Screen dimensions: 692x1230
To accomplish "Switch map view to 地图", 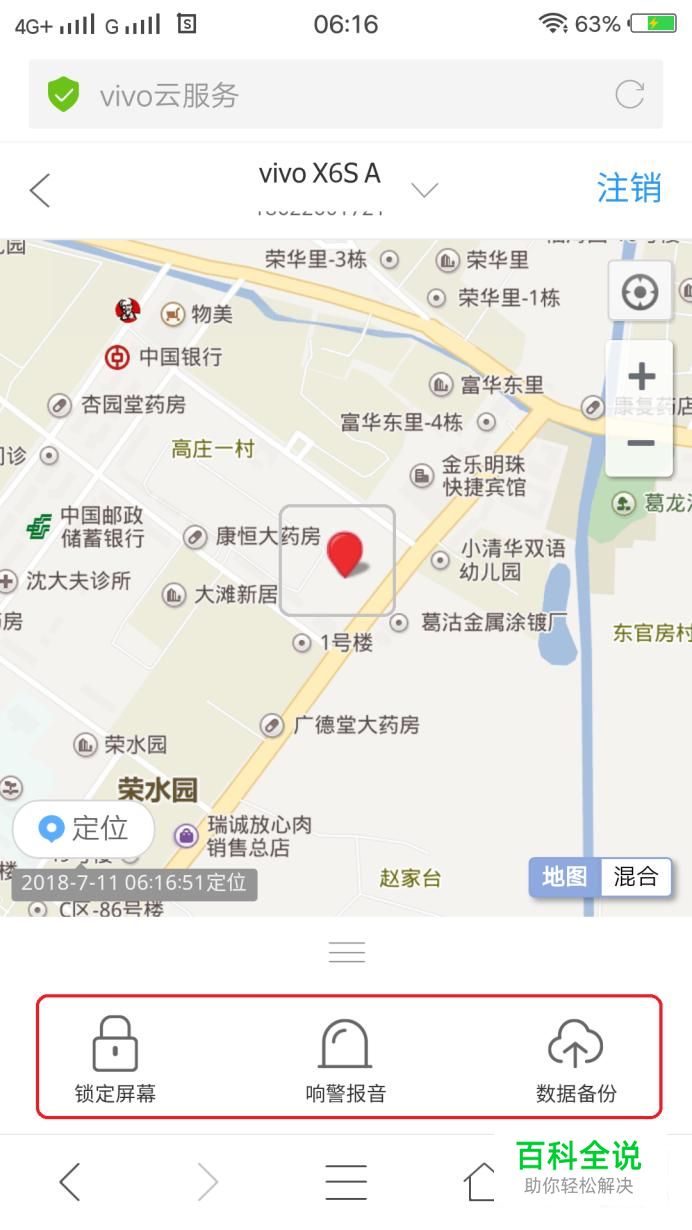I will (x=565, y=877).
